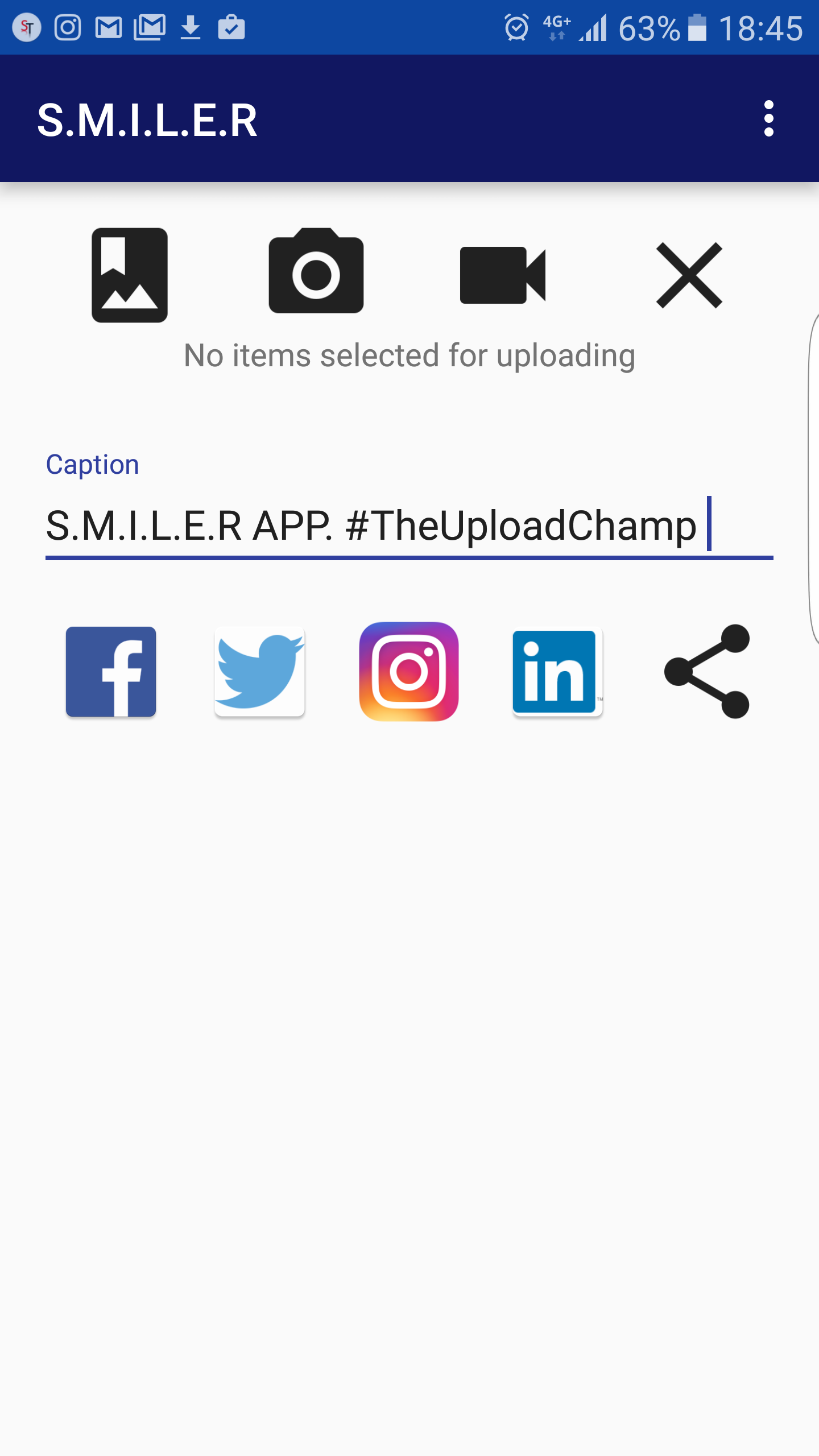Viewport: 819px width, 1456px height.
Task: Record a video with camcorder icon
Action: coord(502,275)
